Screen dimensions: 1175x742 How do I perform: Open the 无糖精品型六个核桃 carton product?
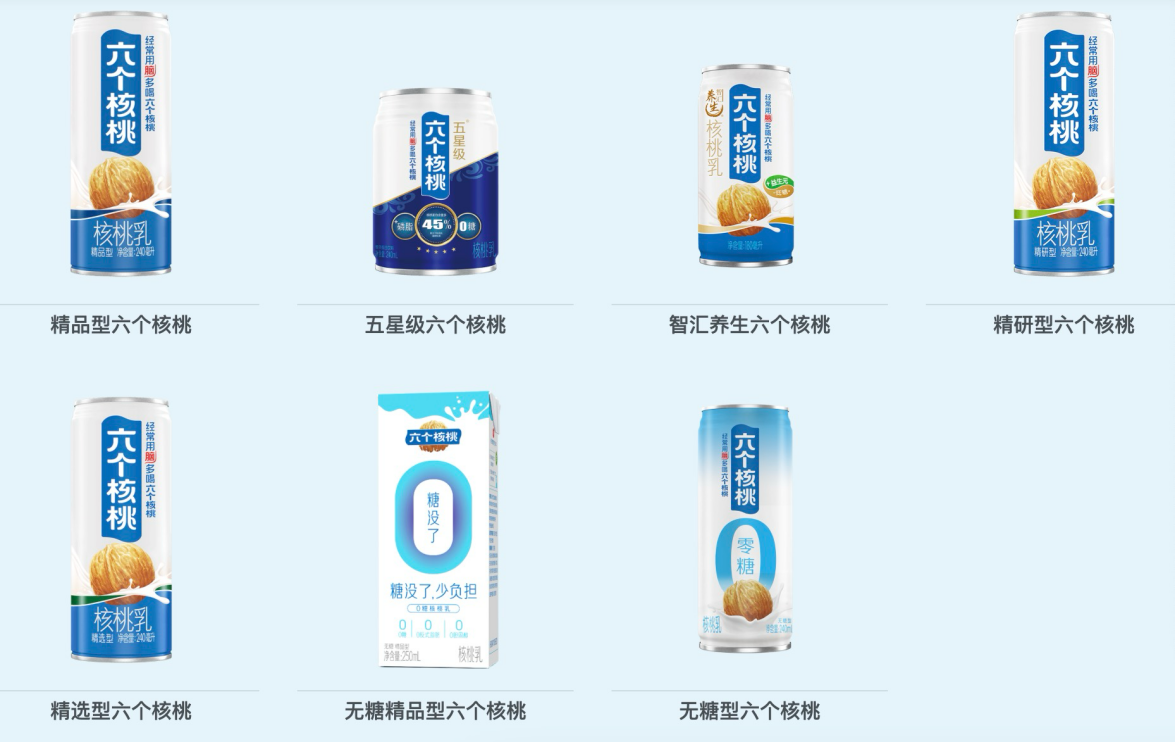[435, 530]
